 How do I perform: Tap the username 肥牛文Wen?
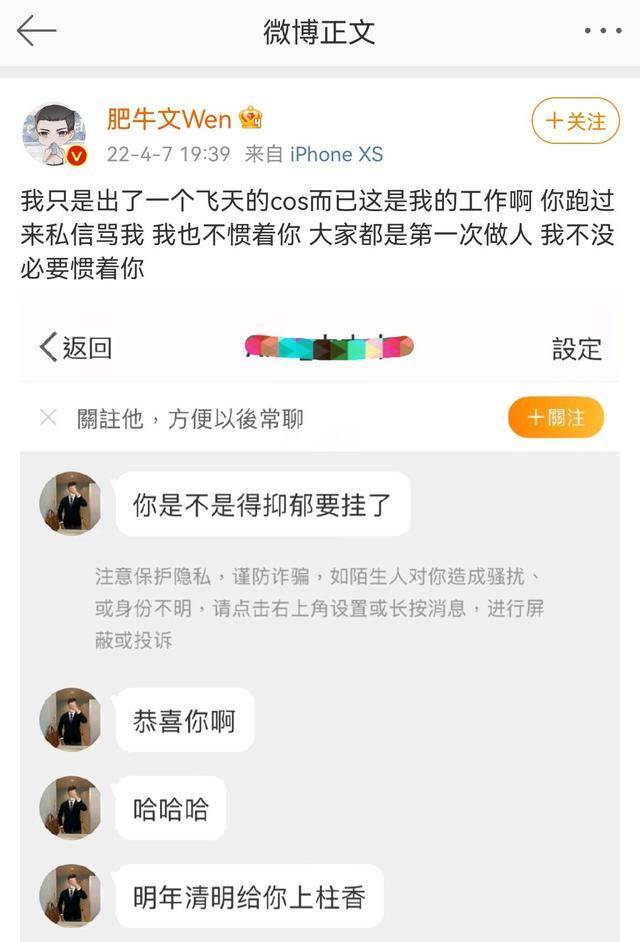(169, 120)
